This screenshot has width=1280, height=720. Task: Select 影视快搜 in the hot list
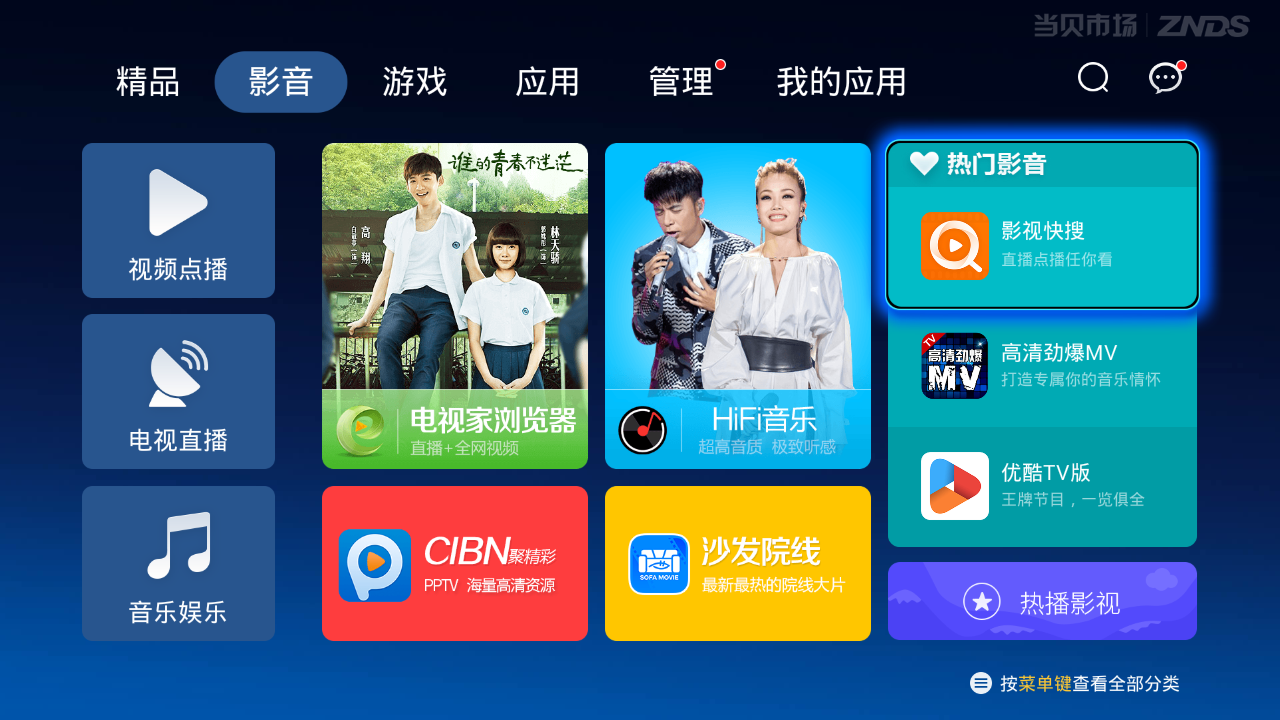pyautogui.click(x=1042, y=245)
